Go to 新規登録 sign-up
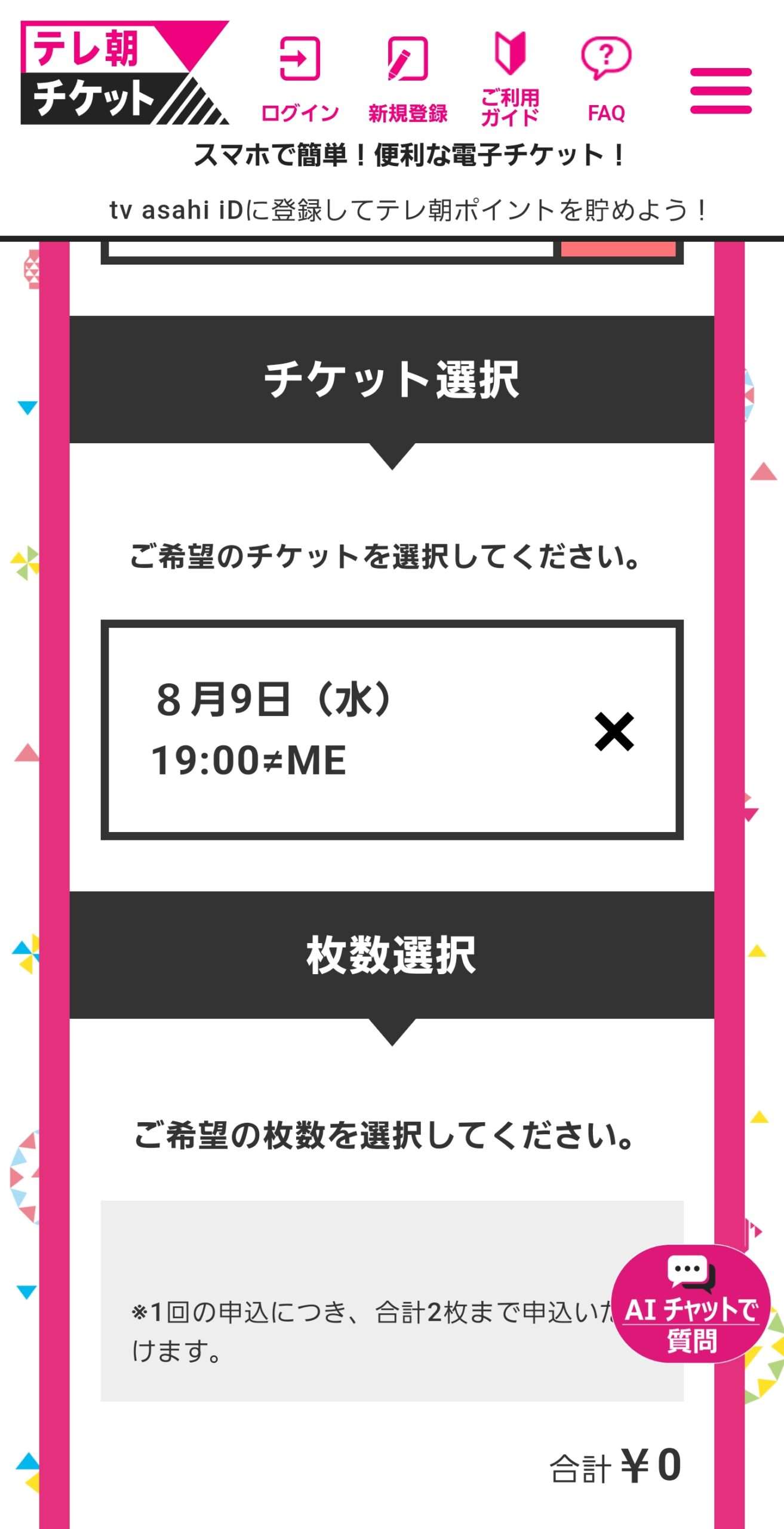 click(407, 78)
